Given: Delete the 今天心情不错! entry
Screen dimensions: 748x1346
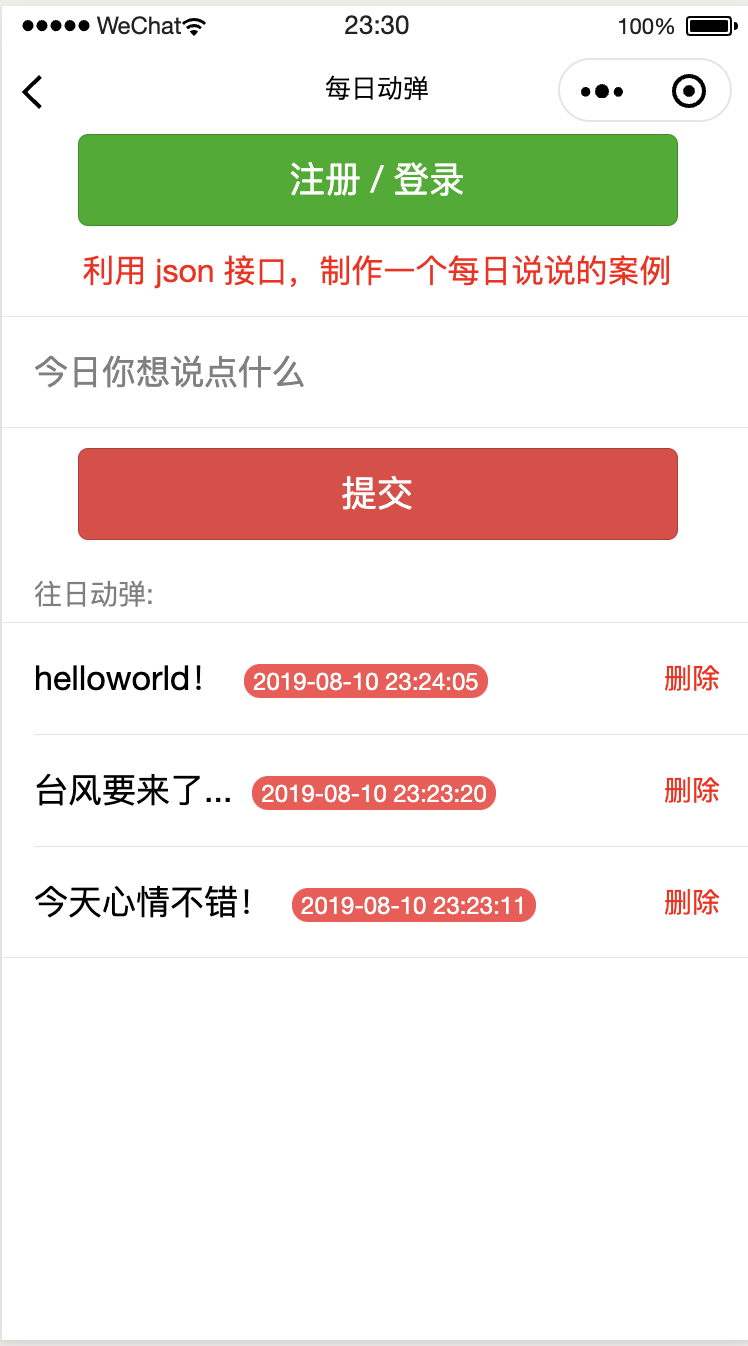Looking at the screenshot, I should 691,903.
